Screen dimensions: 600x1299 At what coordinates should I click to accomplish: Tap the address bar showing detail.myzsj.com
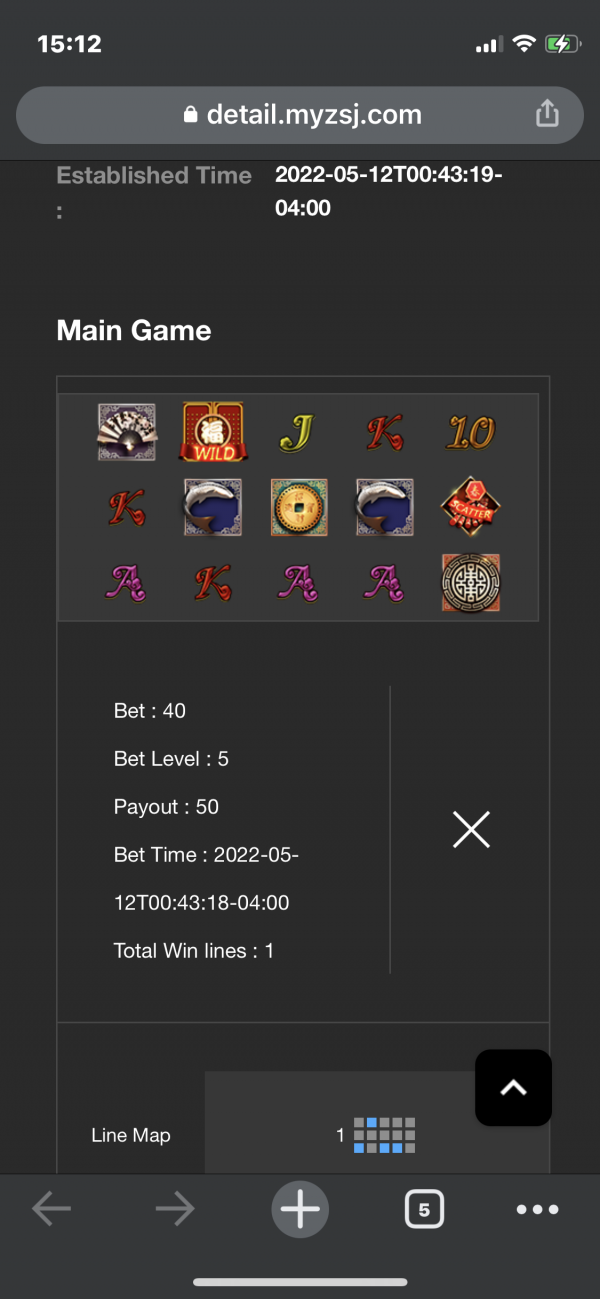(300, 115)
